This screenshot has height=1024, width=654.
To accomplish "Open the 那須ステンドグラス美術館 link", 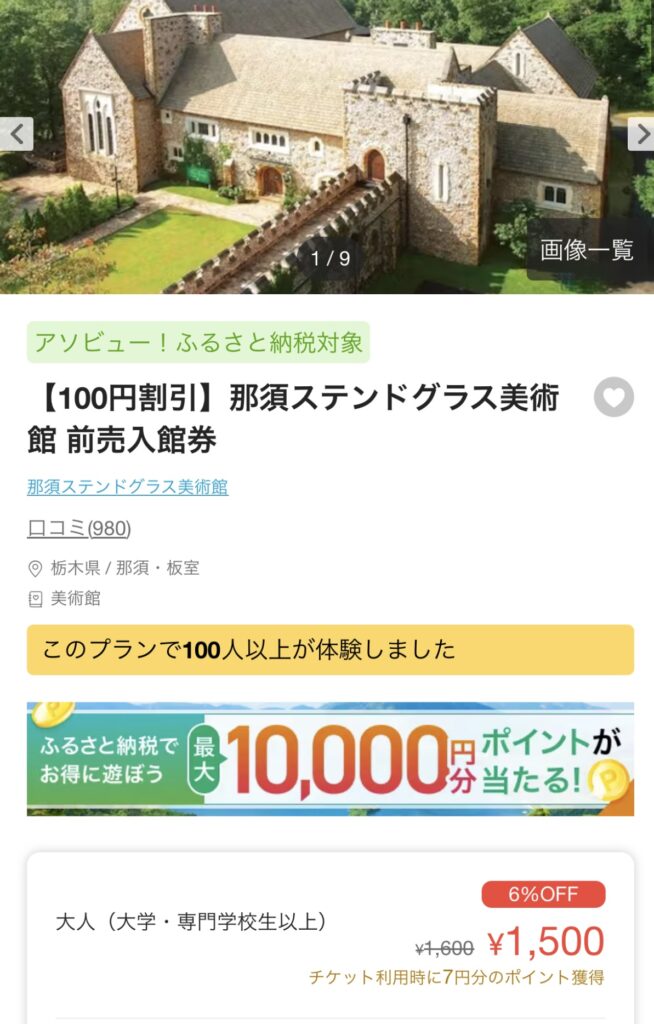I will coord(128,487).
